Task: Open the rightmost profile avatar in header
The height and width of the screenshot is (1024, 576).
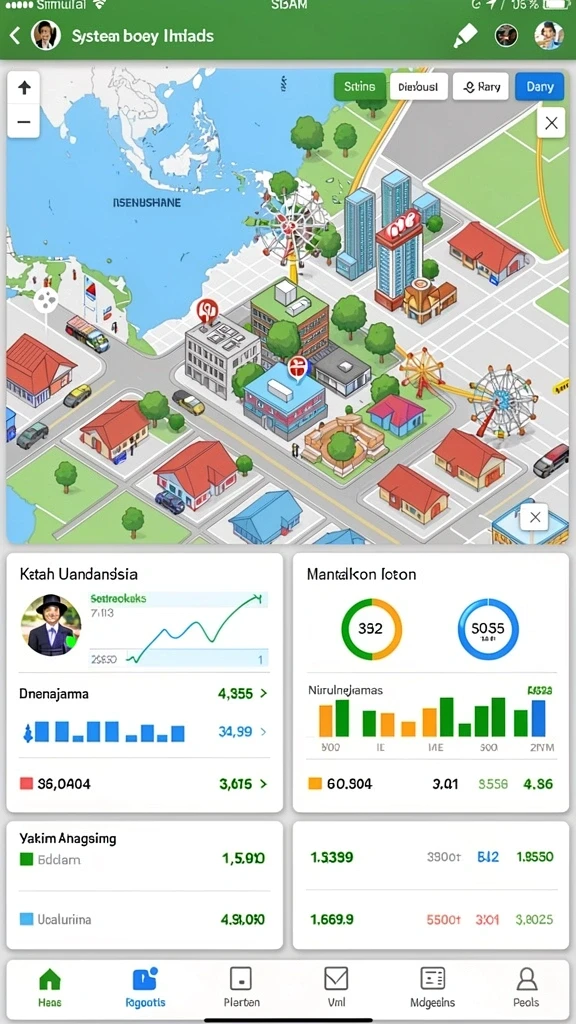Action: (549, 35)
